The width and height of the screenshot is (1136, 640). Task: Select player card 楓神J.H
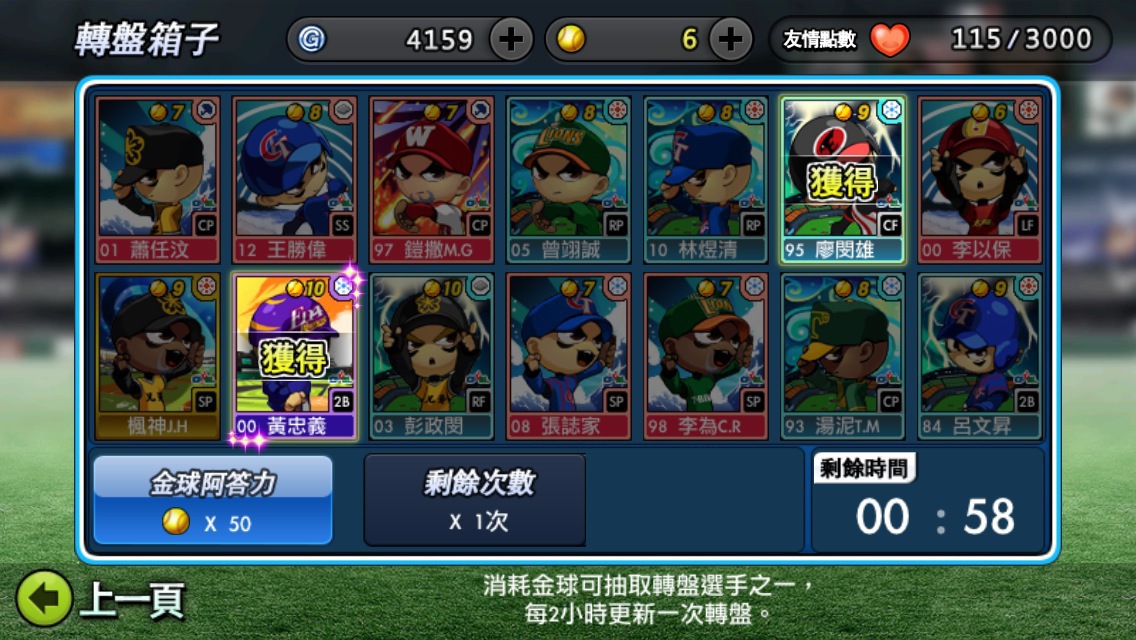click(x=157, y=357)
